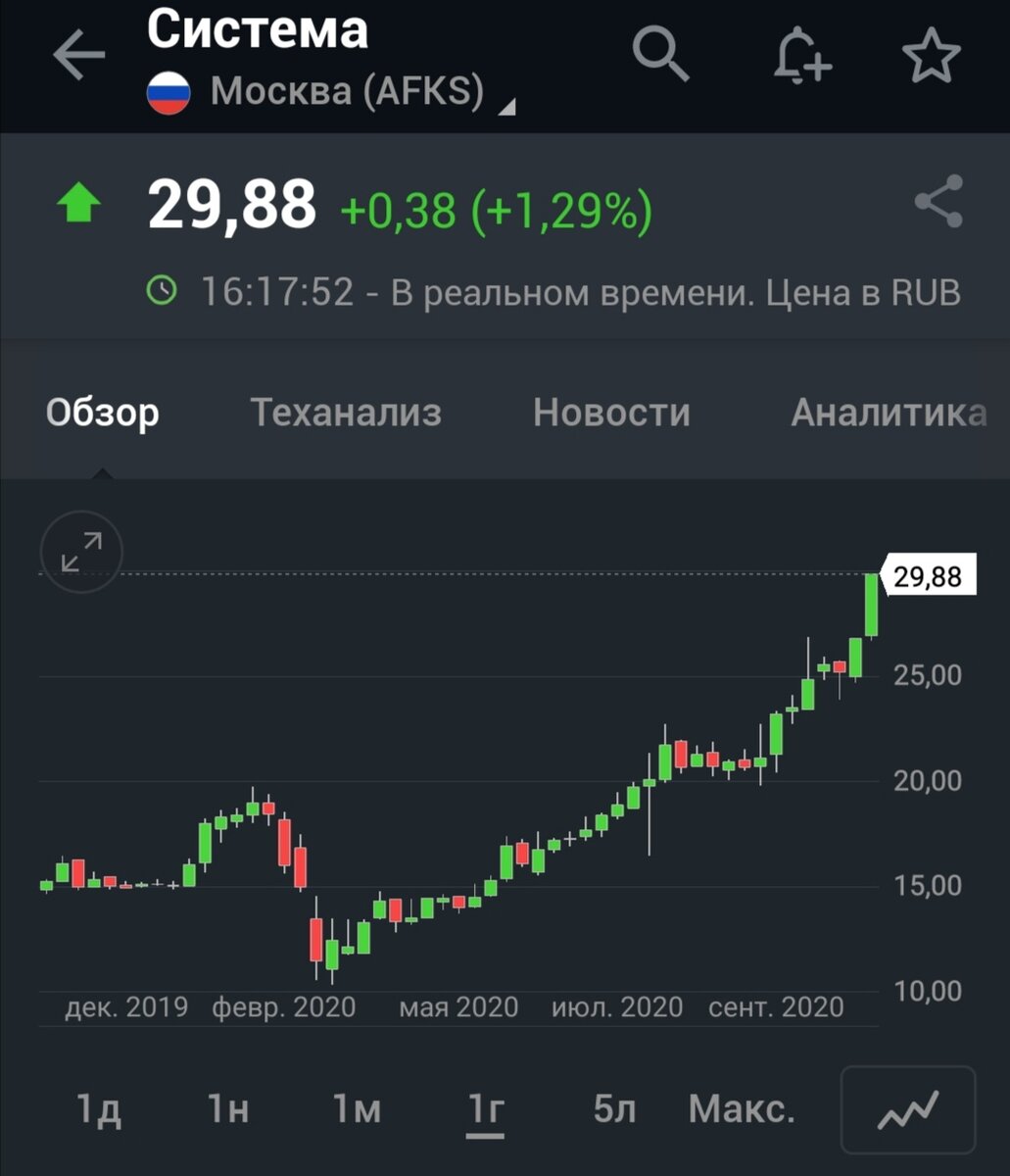Click the clock icon next to quote time
1010x1176 pixels.
[x=164, y=290]
